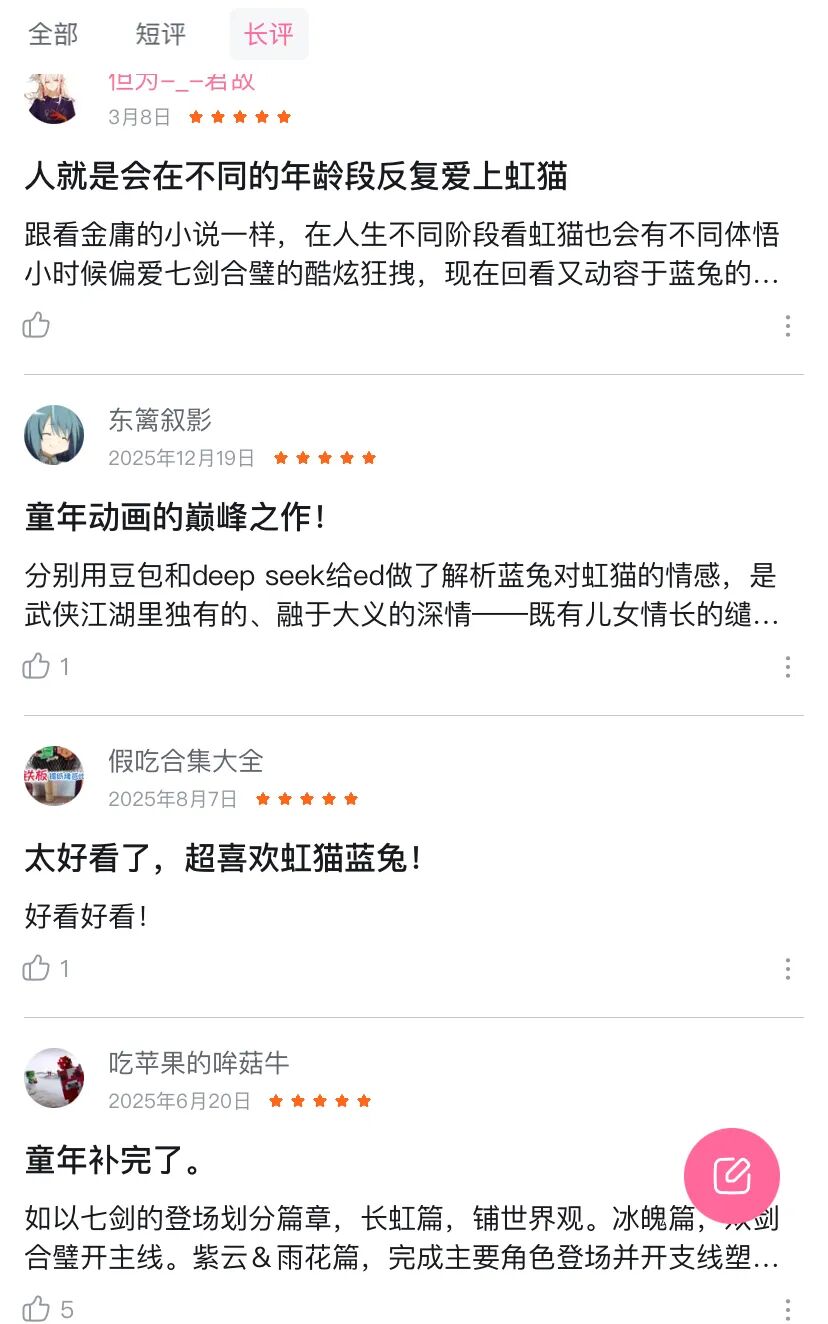Like the review by 1旦为-_-君故
828x1324 pixels.
(37, 325)
